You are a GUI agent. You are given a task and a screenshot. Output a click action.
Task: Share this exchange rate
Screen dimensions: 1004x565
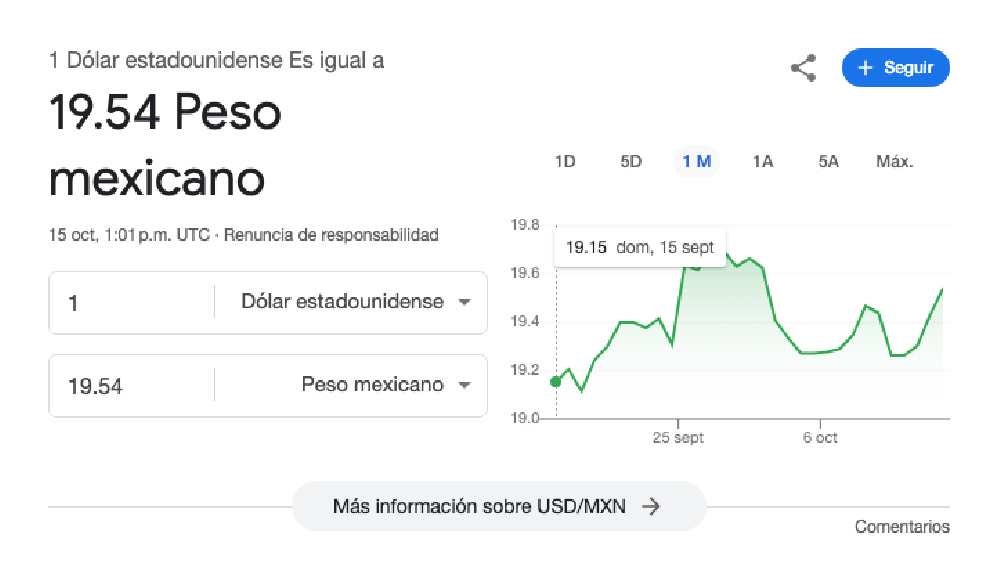pyautogui.click(x=803, y=69)
